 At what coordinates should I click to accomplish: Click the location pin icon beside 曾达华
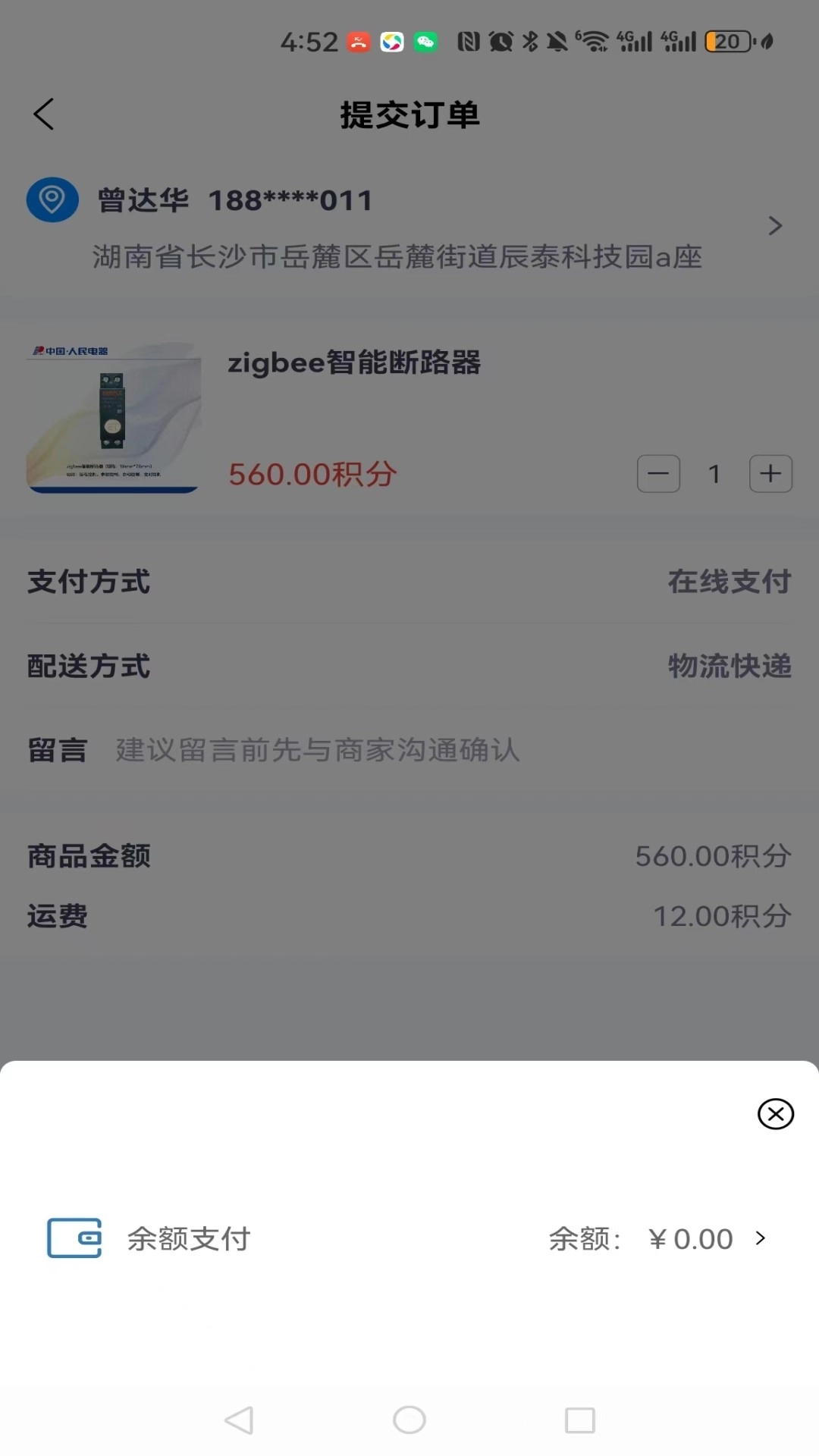52,199
